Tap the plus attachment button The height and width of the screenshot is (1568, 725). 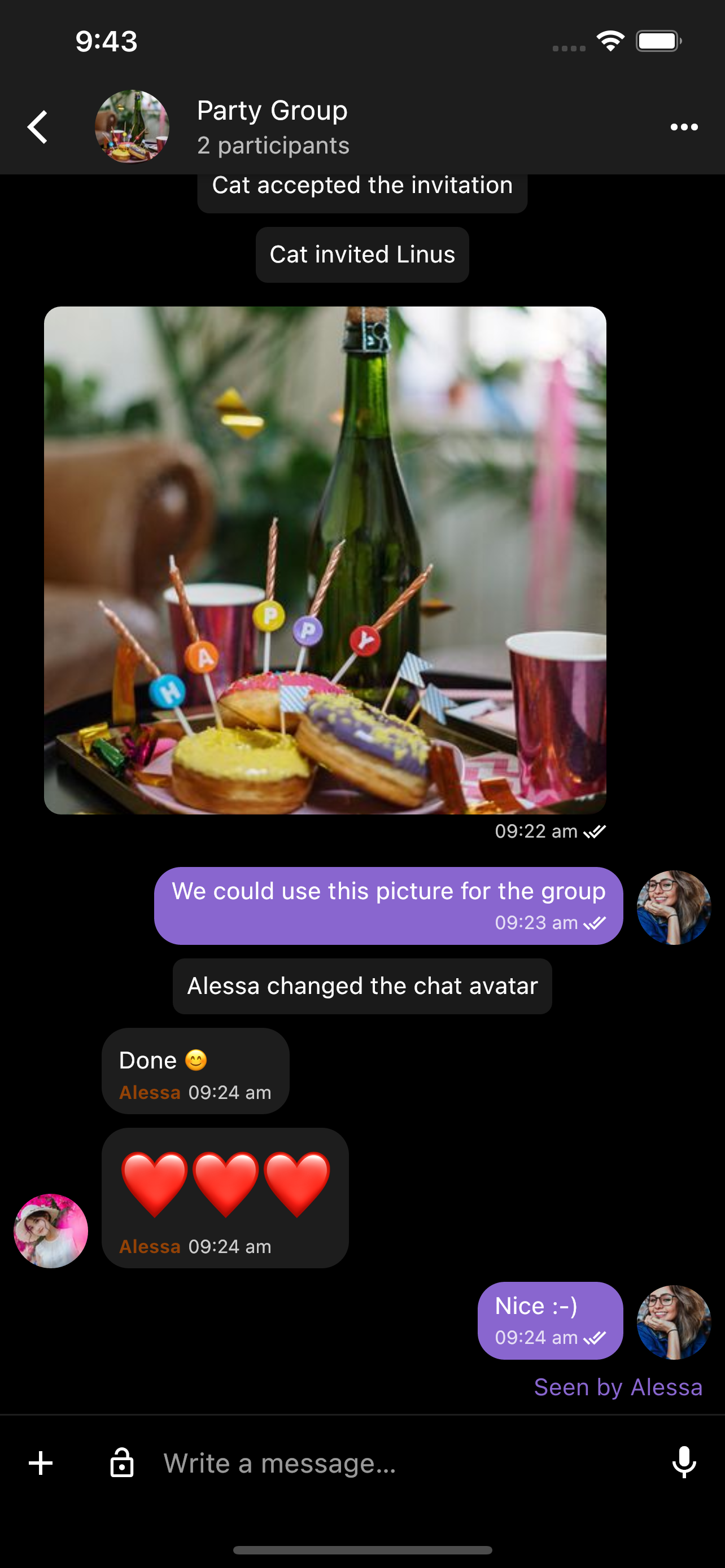click(x=41, y=1462)
